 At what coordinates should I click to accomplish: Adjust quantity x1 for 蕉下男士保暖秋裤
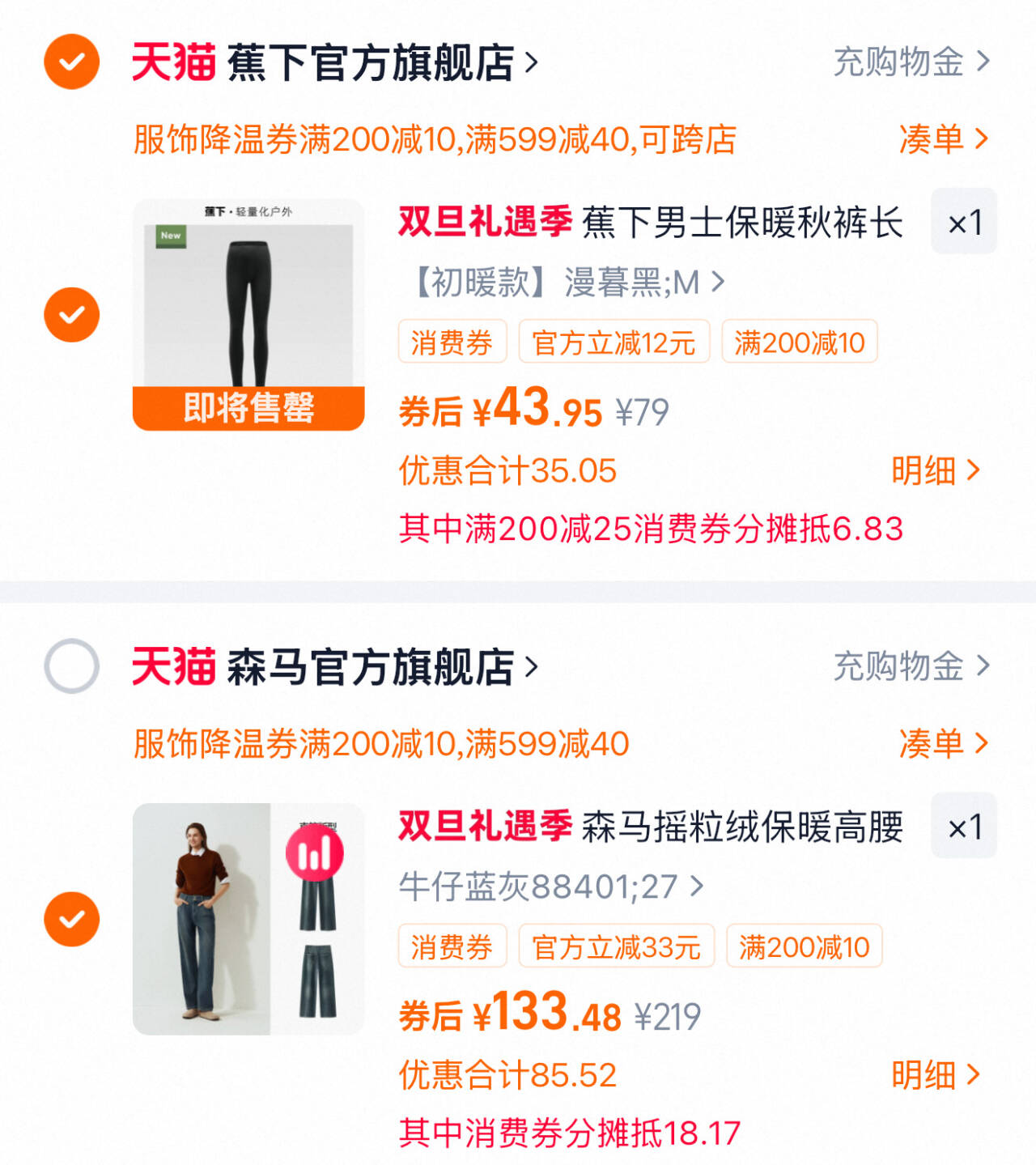pos(964,222)
